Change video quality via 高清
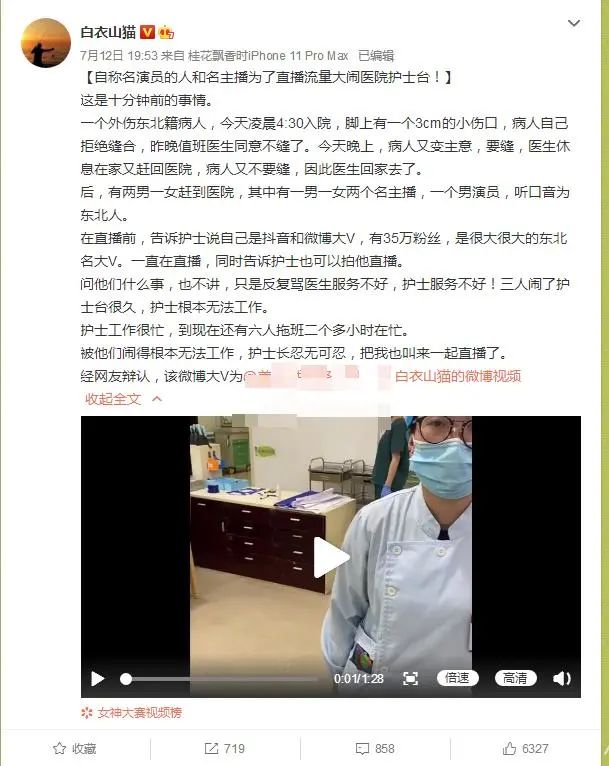Viewport: 609px width, 766px height. coord(514,678)
